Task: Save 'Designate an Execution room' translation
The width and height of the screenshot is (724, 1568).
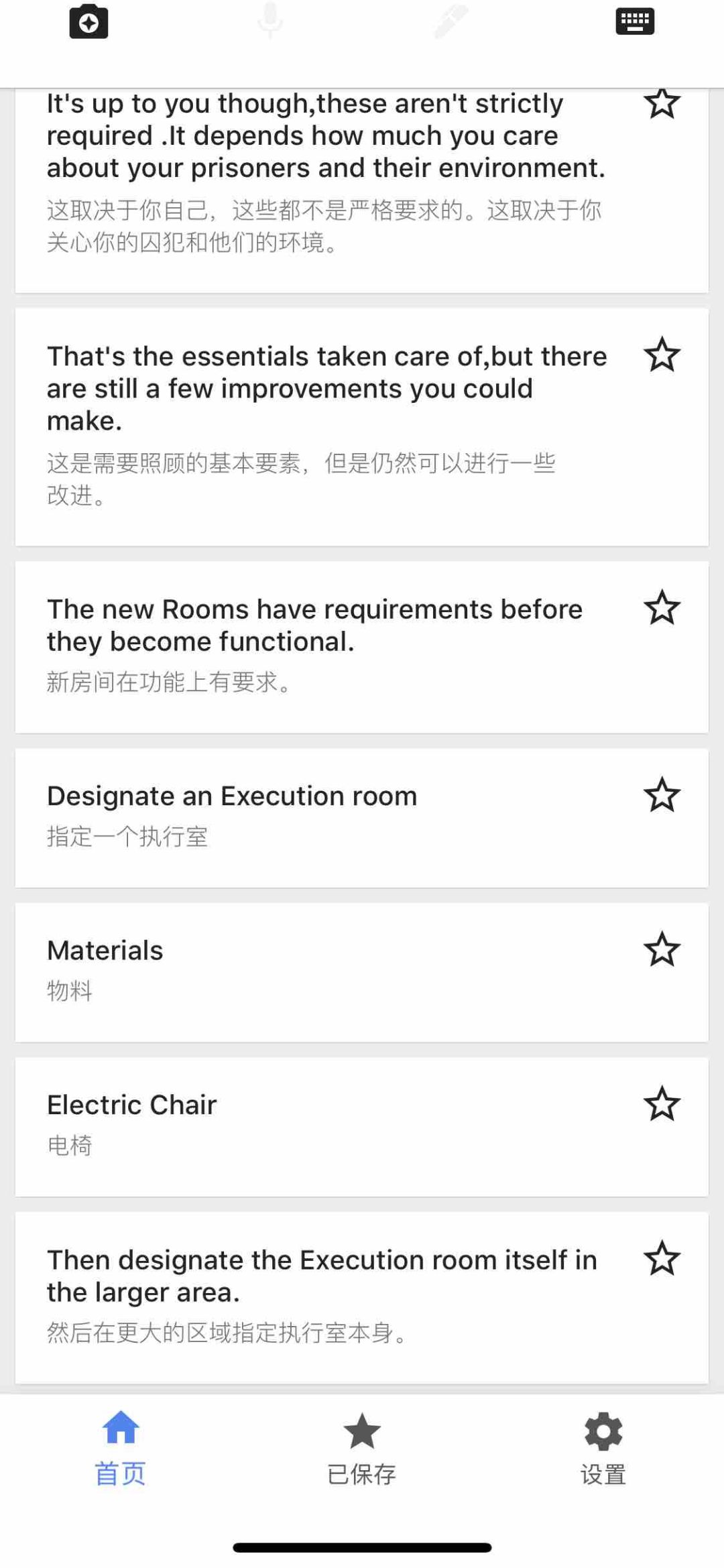Action: [662, 795]
